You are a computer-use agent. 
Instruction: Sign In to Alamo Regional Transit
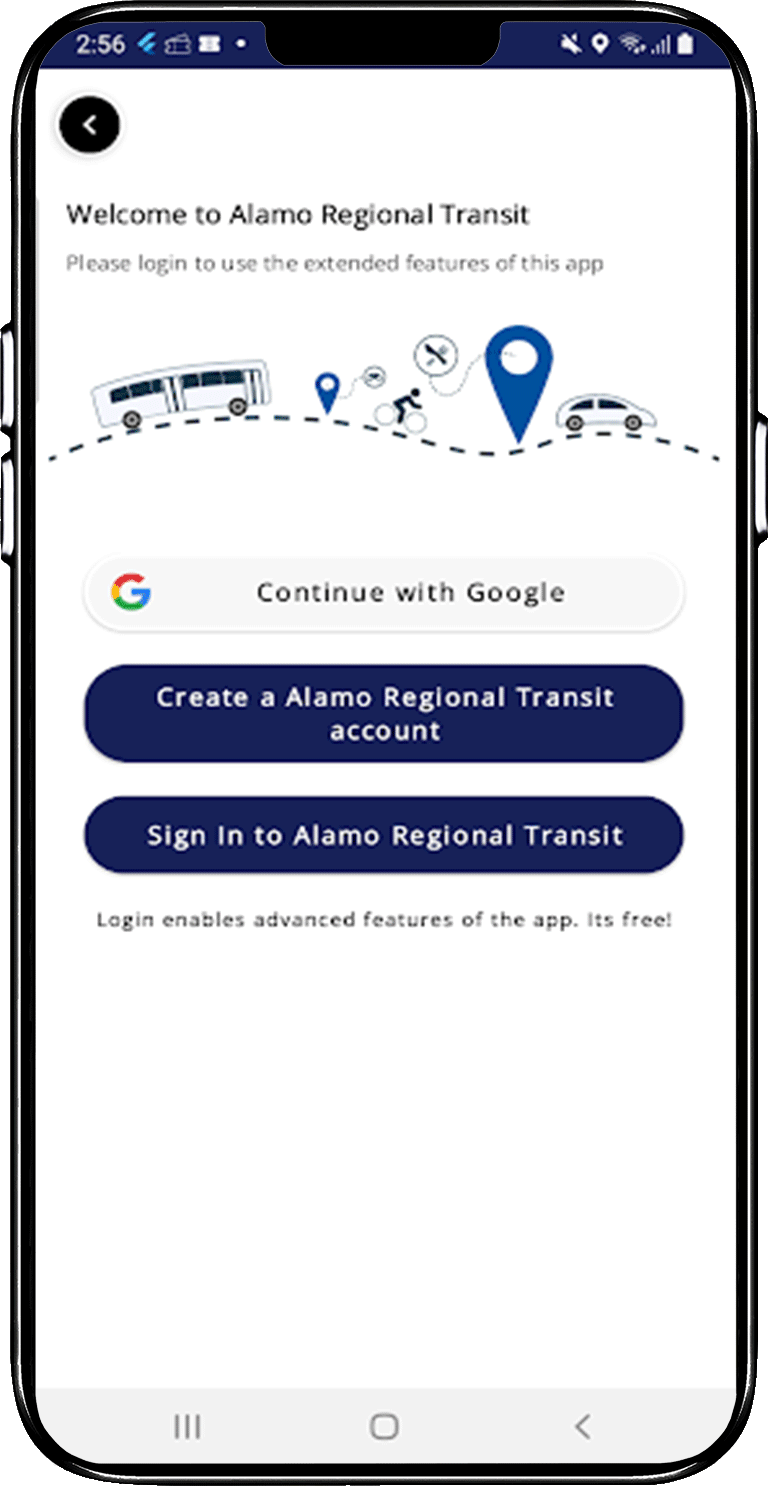click(x=384, y=835)
